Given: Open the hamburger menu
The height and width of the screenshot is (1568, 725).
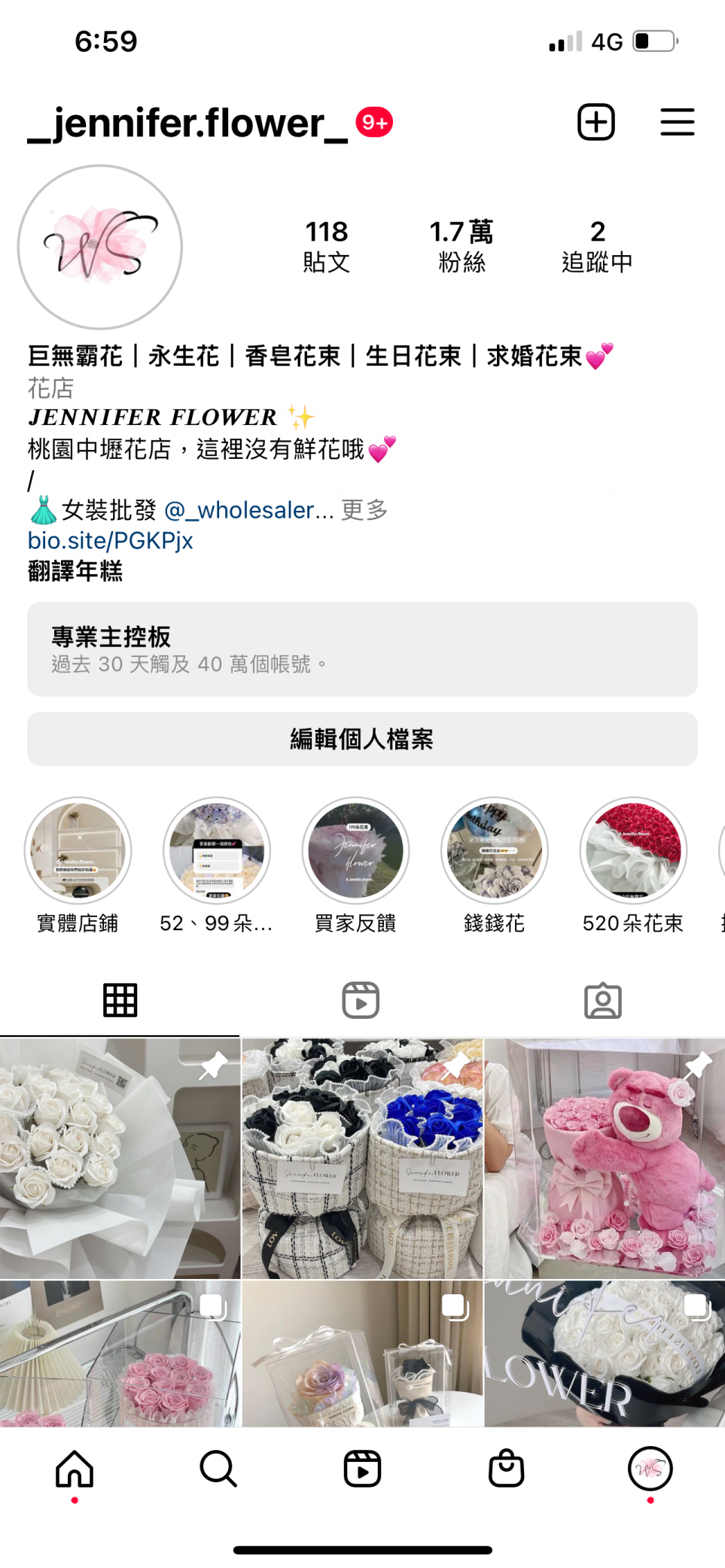Looking at the screenshot, I should click(677, 123).
